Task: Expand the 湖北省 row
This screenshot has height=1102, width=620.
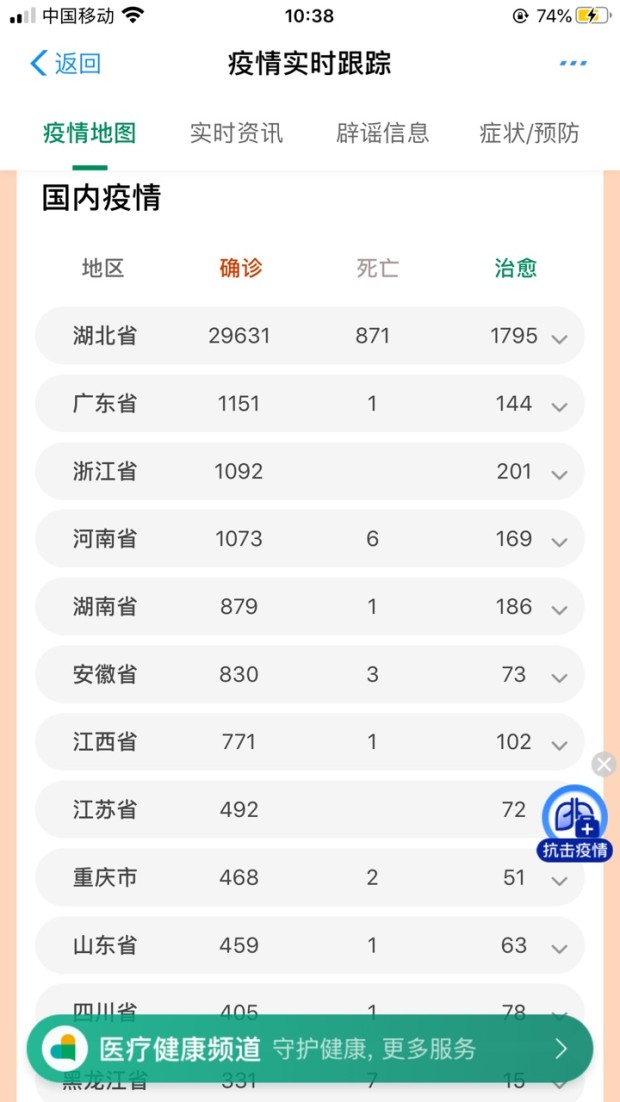Action: click(x=559, y=338)
